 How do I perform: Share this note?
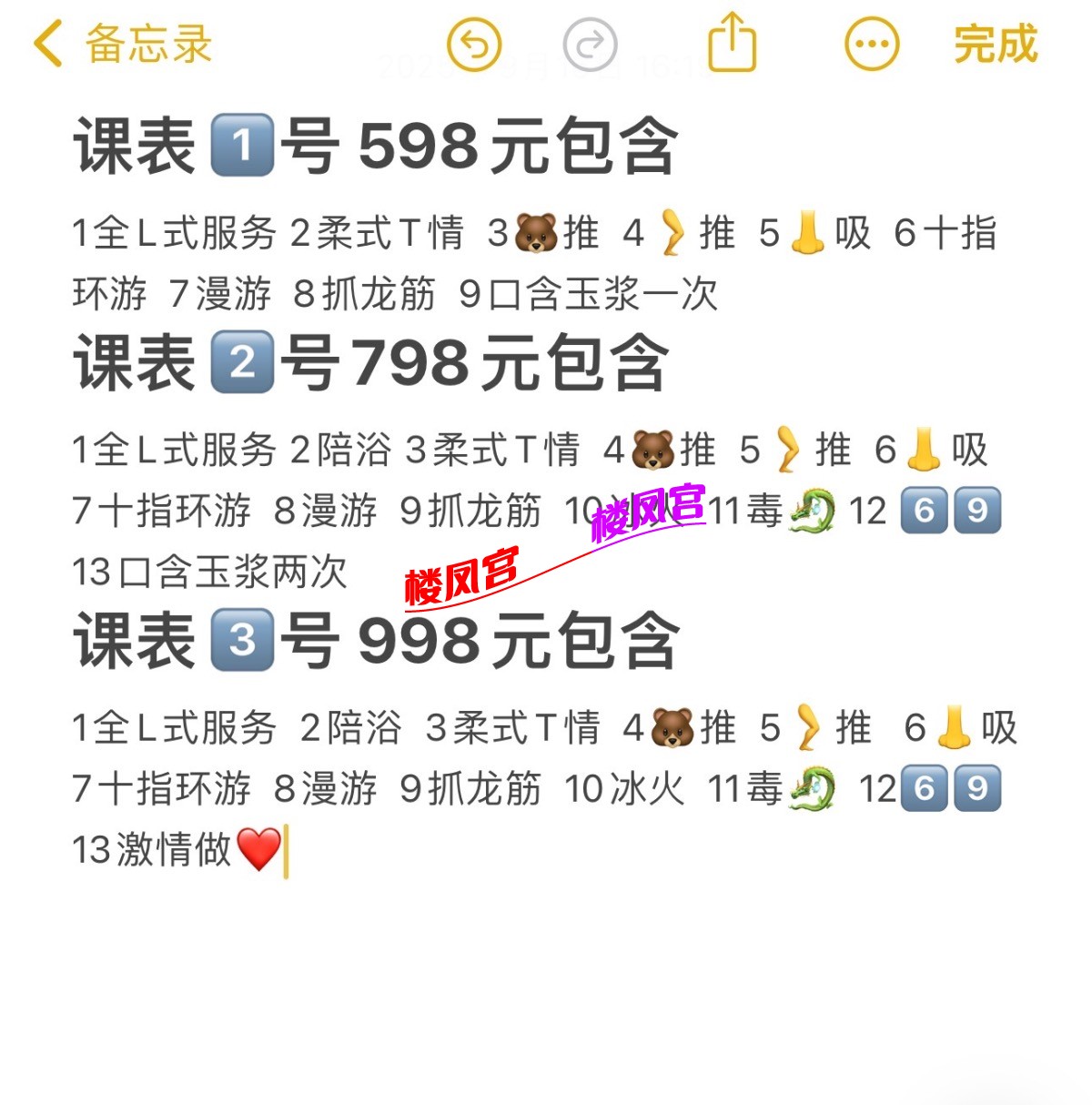(732, 42)
